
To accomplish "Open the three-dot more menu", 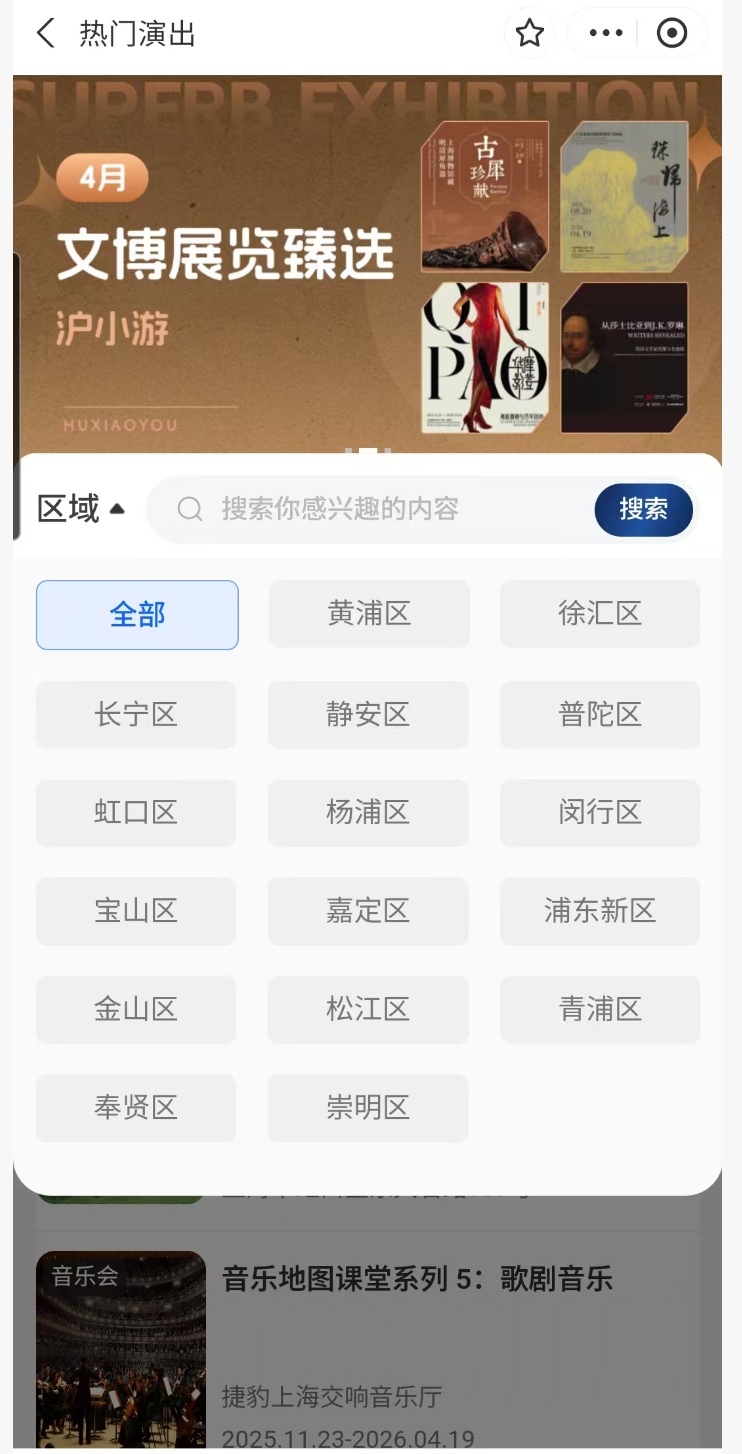I will pos(605,34).
